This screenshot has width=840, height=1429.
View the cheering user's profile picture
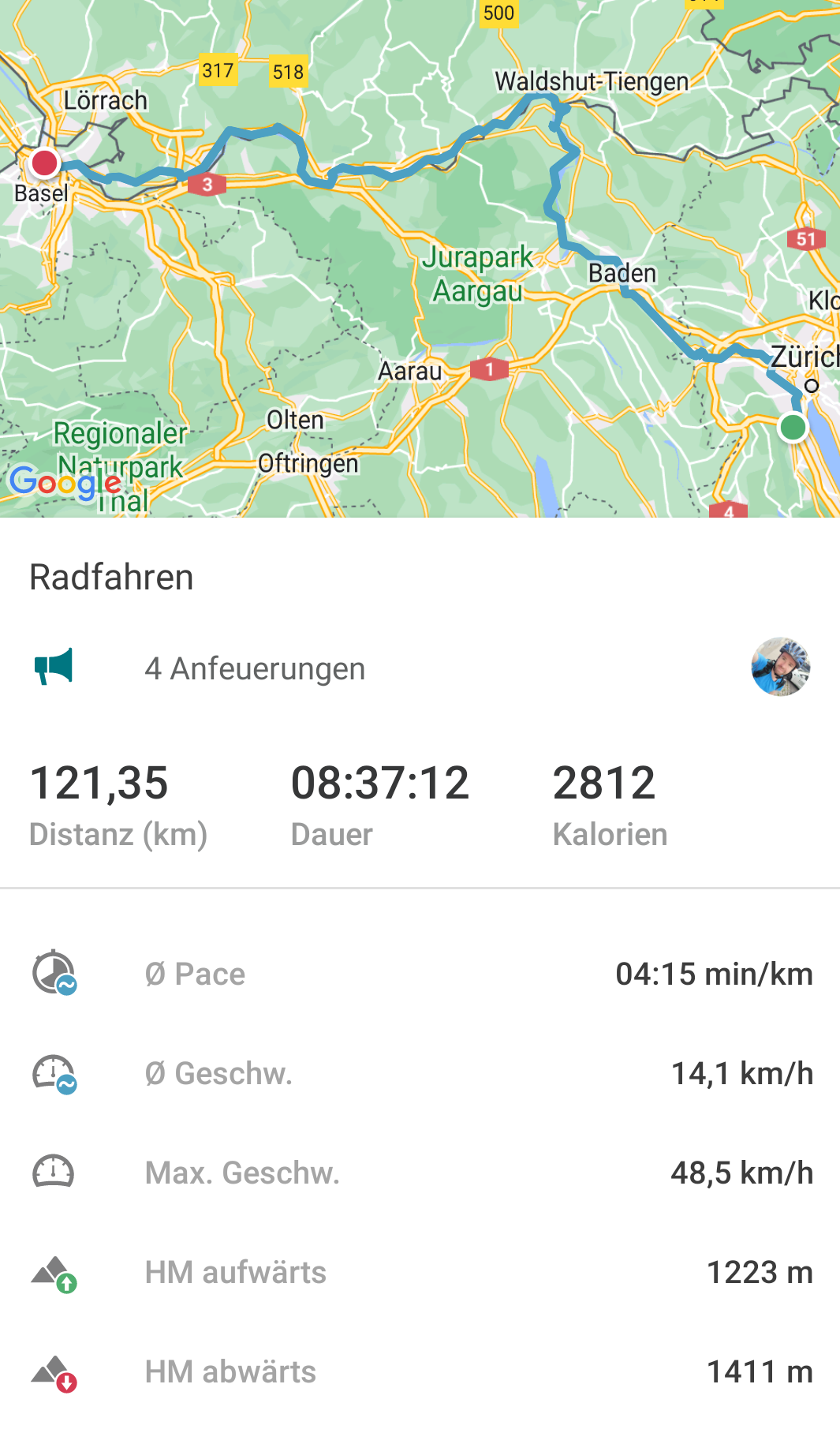(780, 667)
